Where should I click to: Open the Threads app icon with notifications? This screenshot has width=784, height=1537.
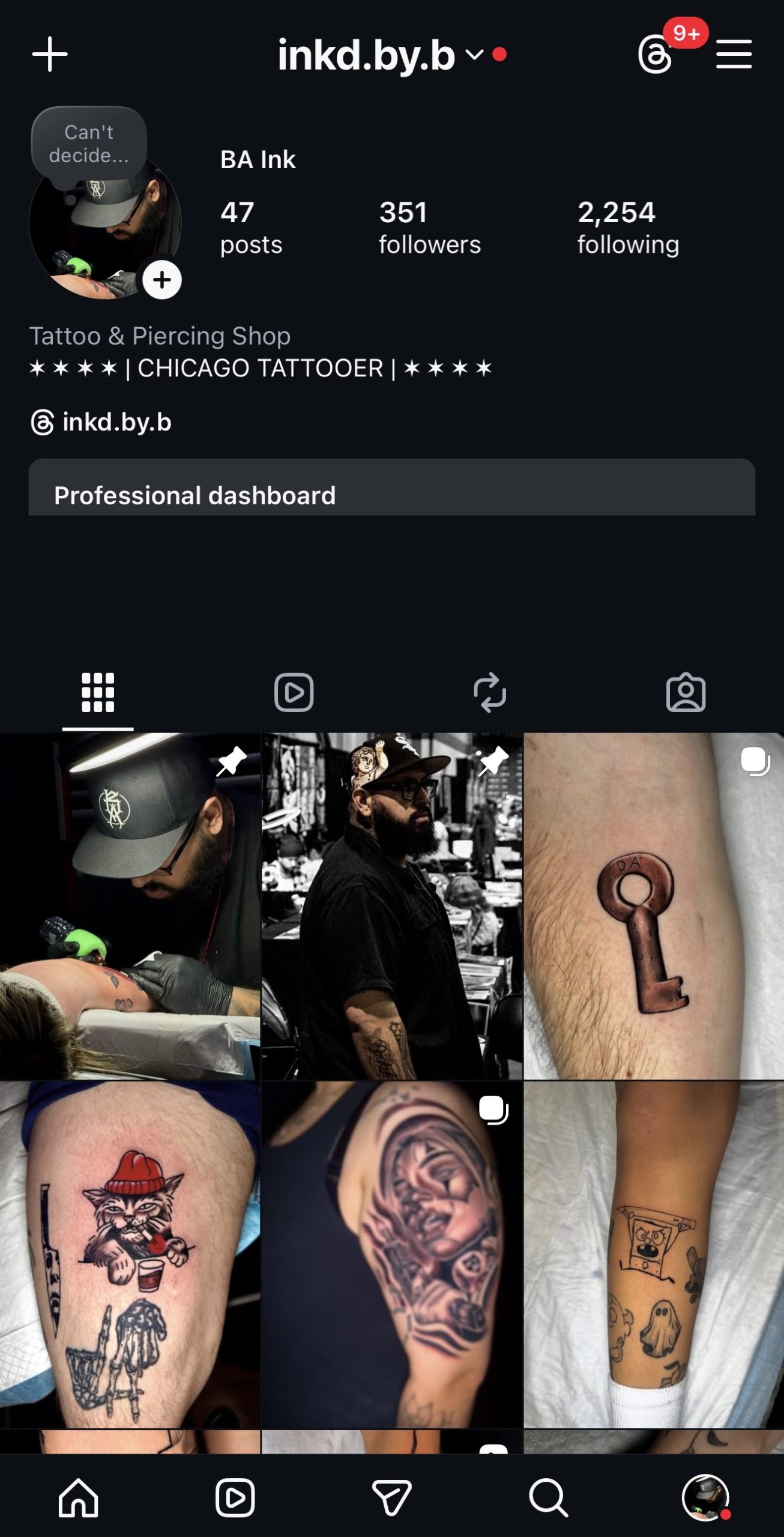coord(656,54)
